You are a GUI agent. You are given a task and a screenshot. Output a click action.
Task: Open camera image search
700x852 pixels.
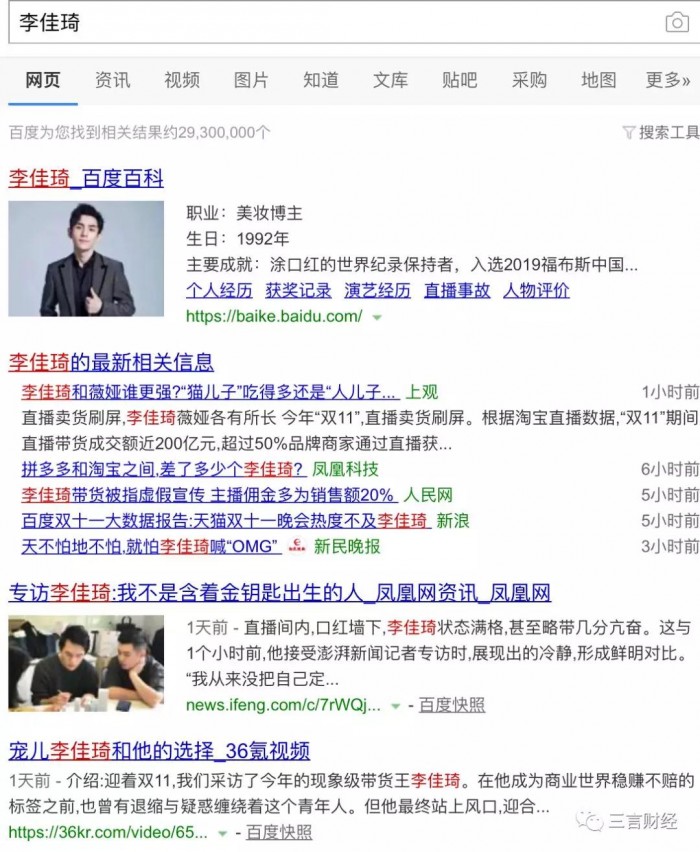677,22
